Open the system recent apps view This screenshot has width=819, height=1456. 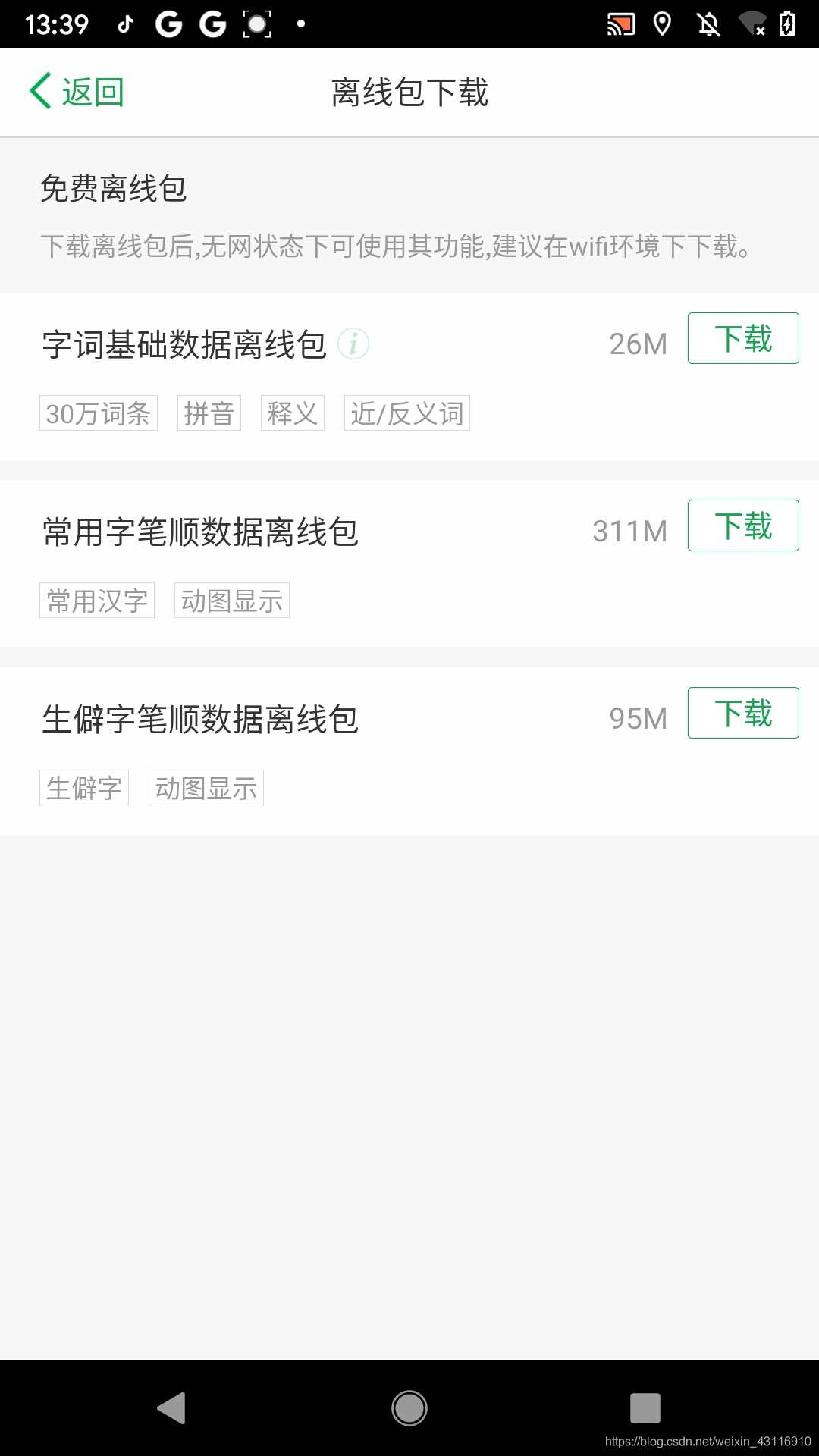(x=645, y=1408)
